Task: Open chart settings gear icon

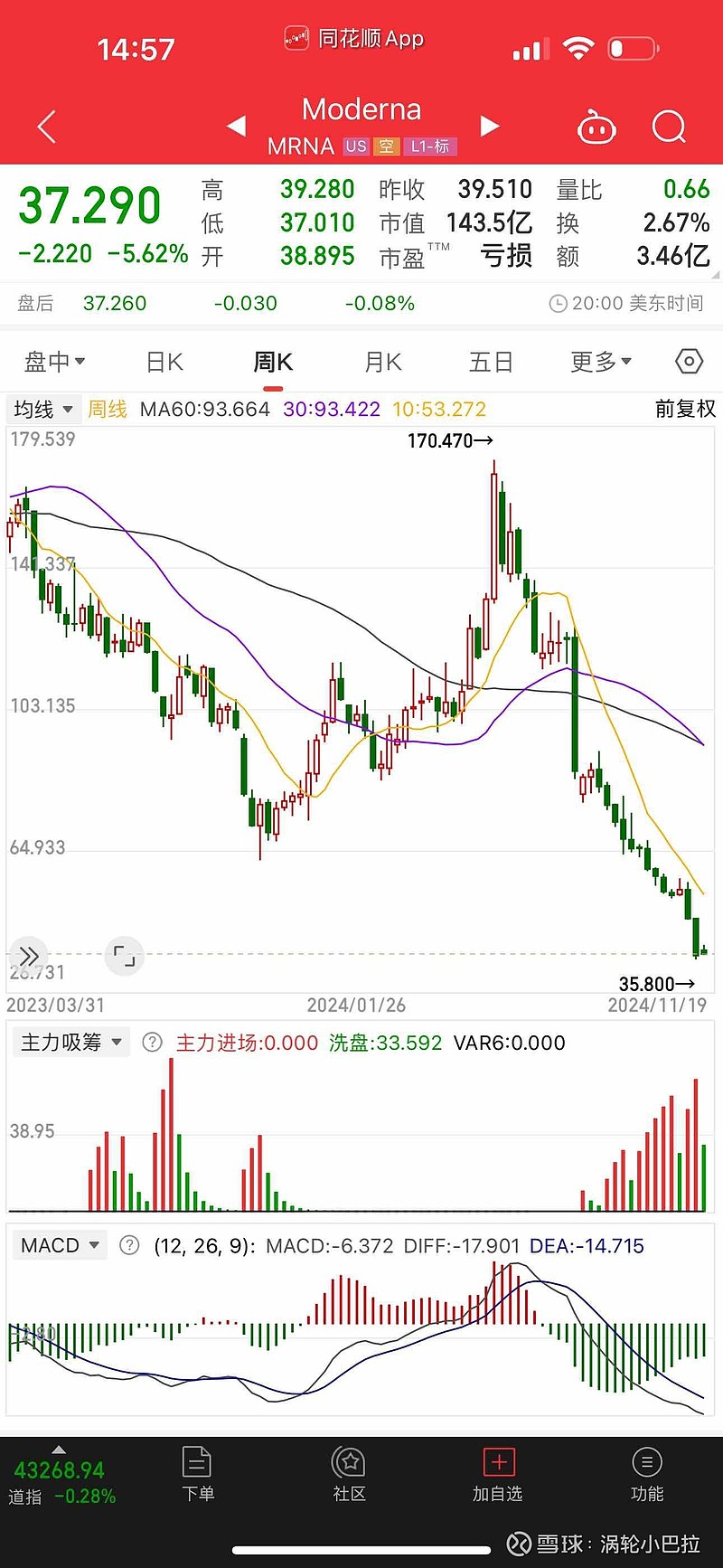Action: [689, 361]
